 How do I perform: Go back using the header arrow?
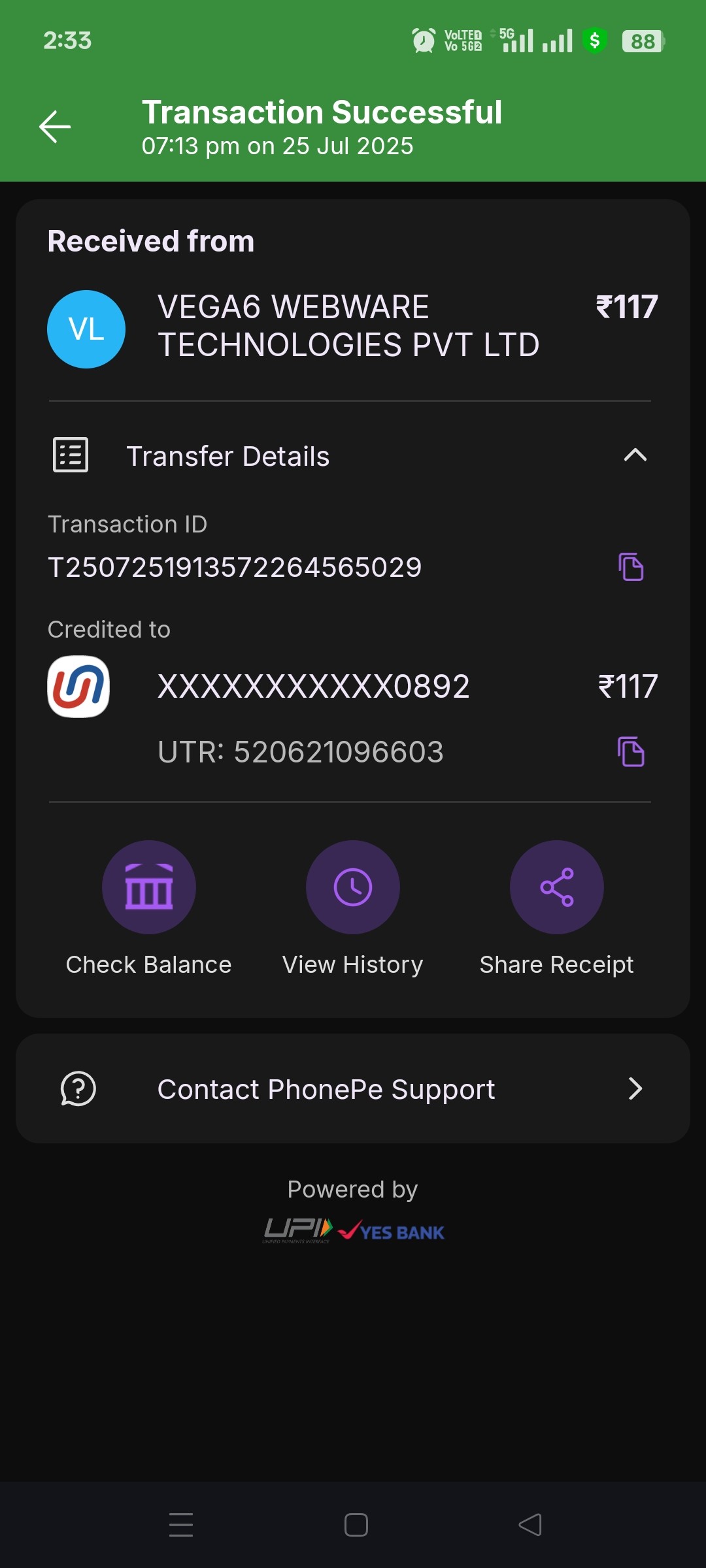55,126
